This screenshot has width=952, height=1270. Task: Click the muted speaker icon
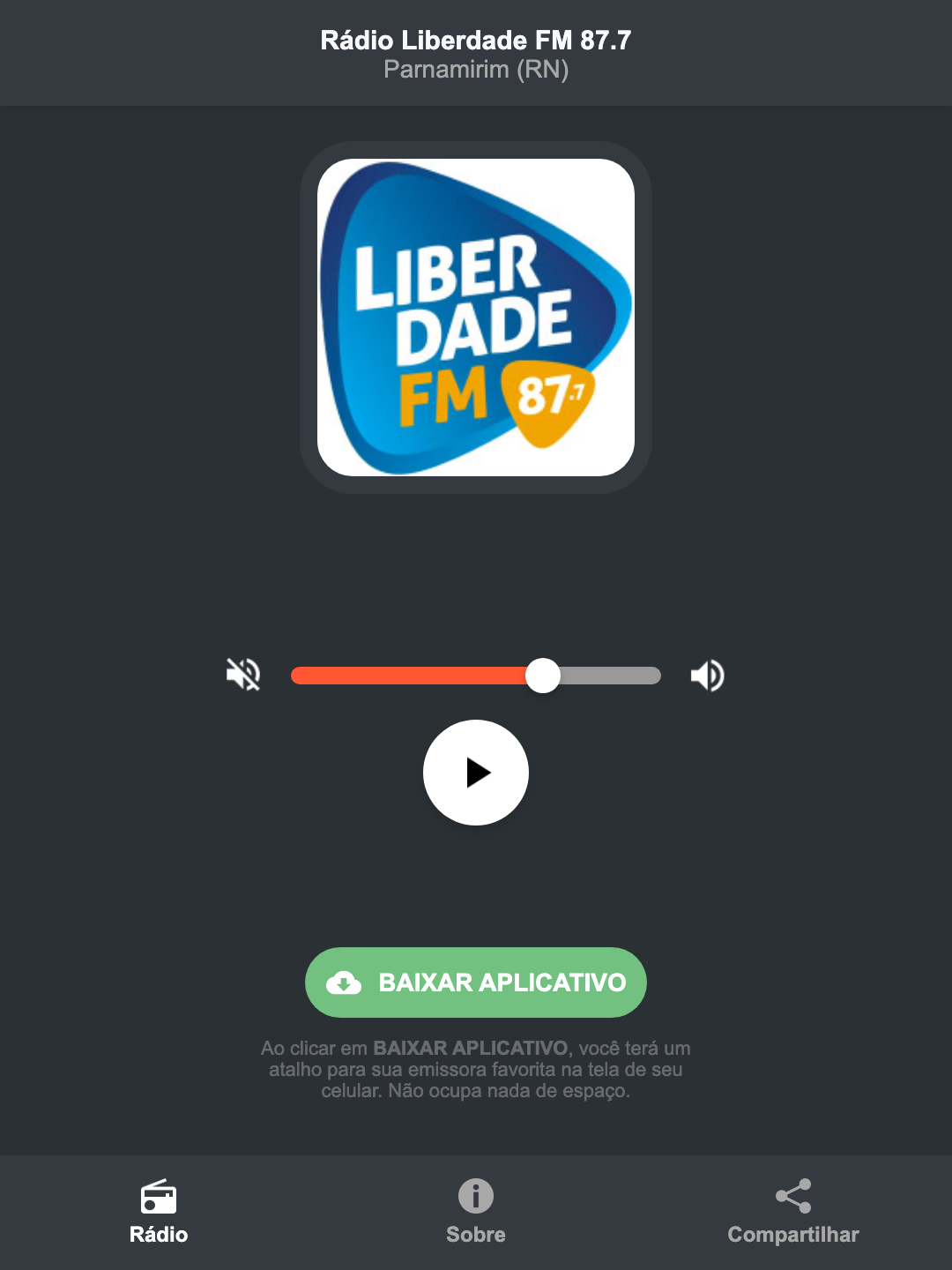pyautogui.click(x=243, y=675)
